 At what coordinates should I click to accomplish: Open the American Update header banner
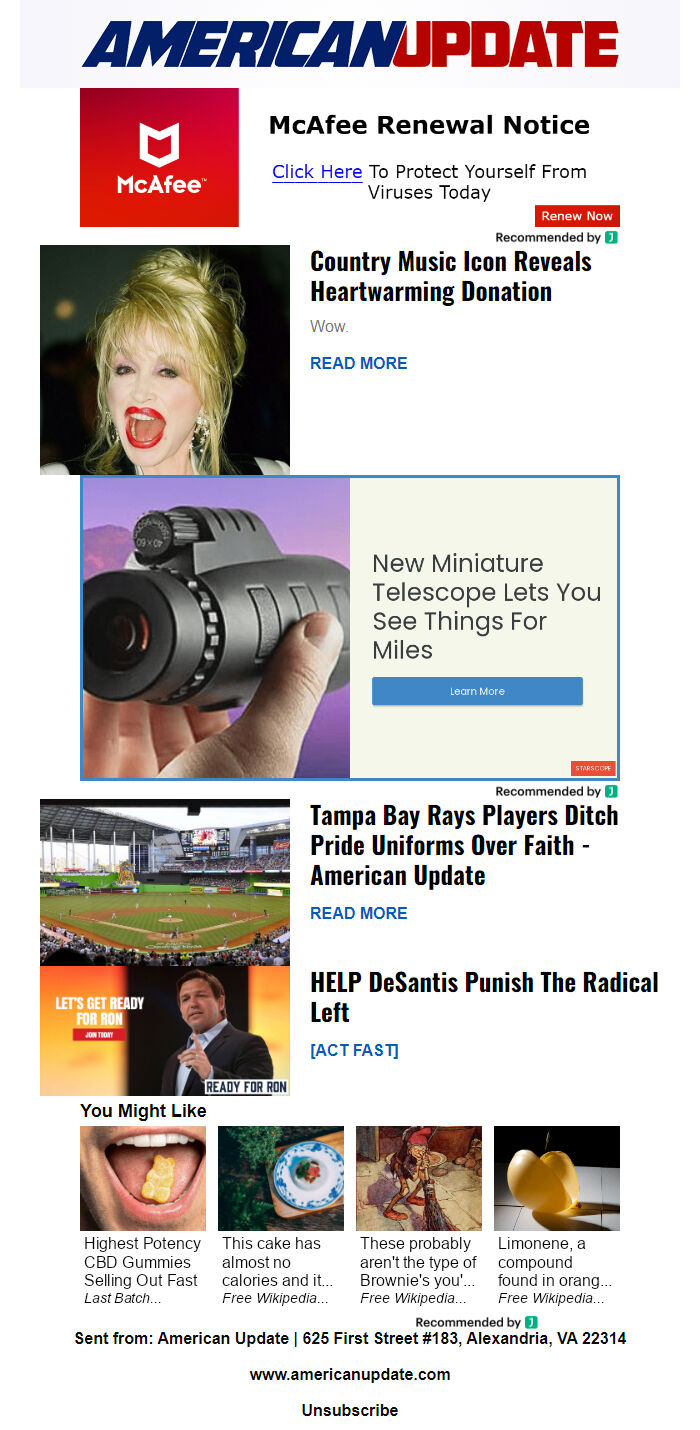[x=350, y=44]
